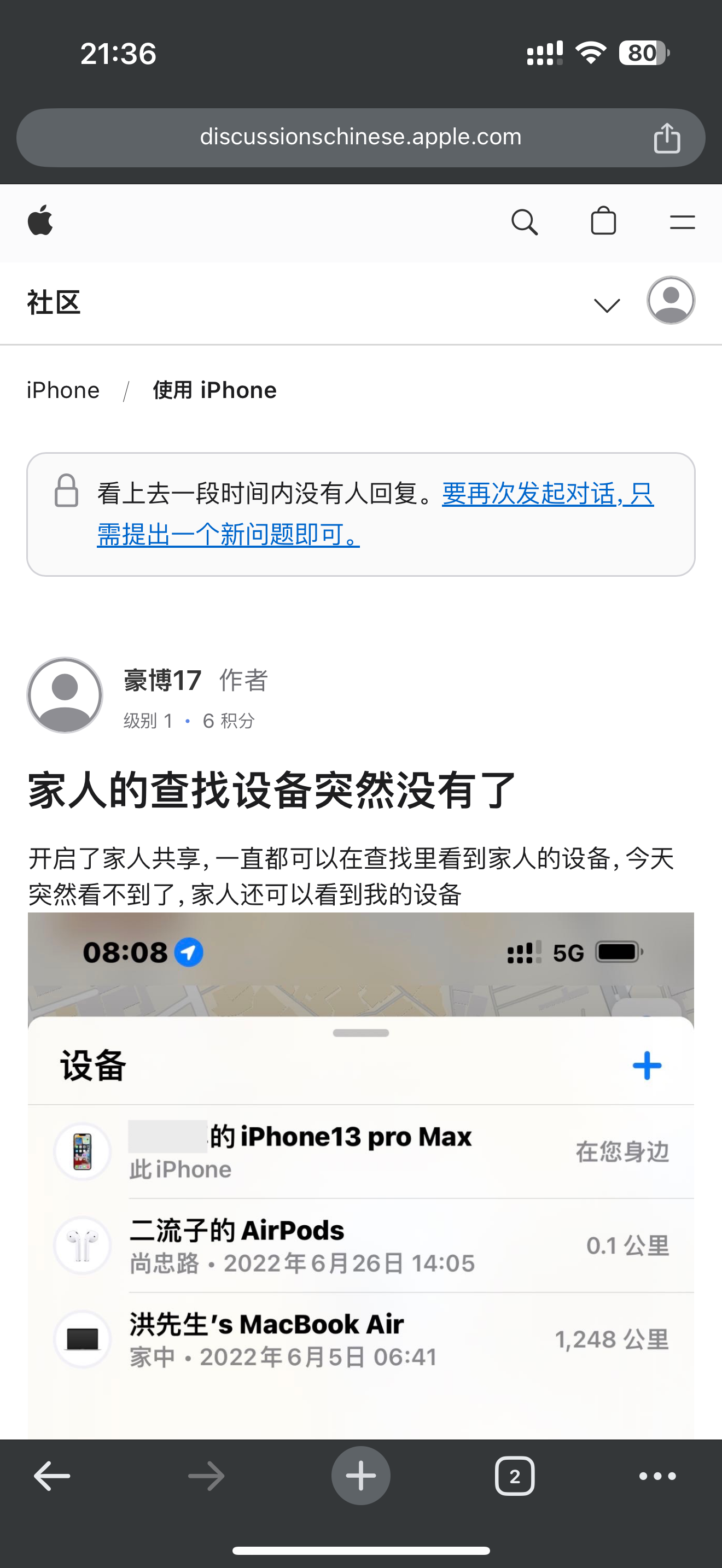Go back in the browser
Image resolution: width=722 pixels, height=1568 pixels.
pos(52,1476)
